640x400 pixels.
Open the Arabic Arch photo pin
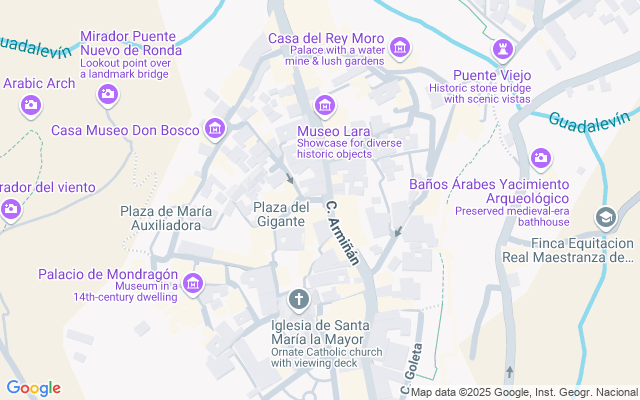pyautogui.click(x=31, y=106)
